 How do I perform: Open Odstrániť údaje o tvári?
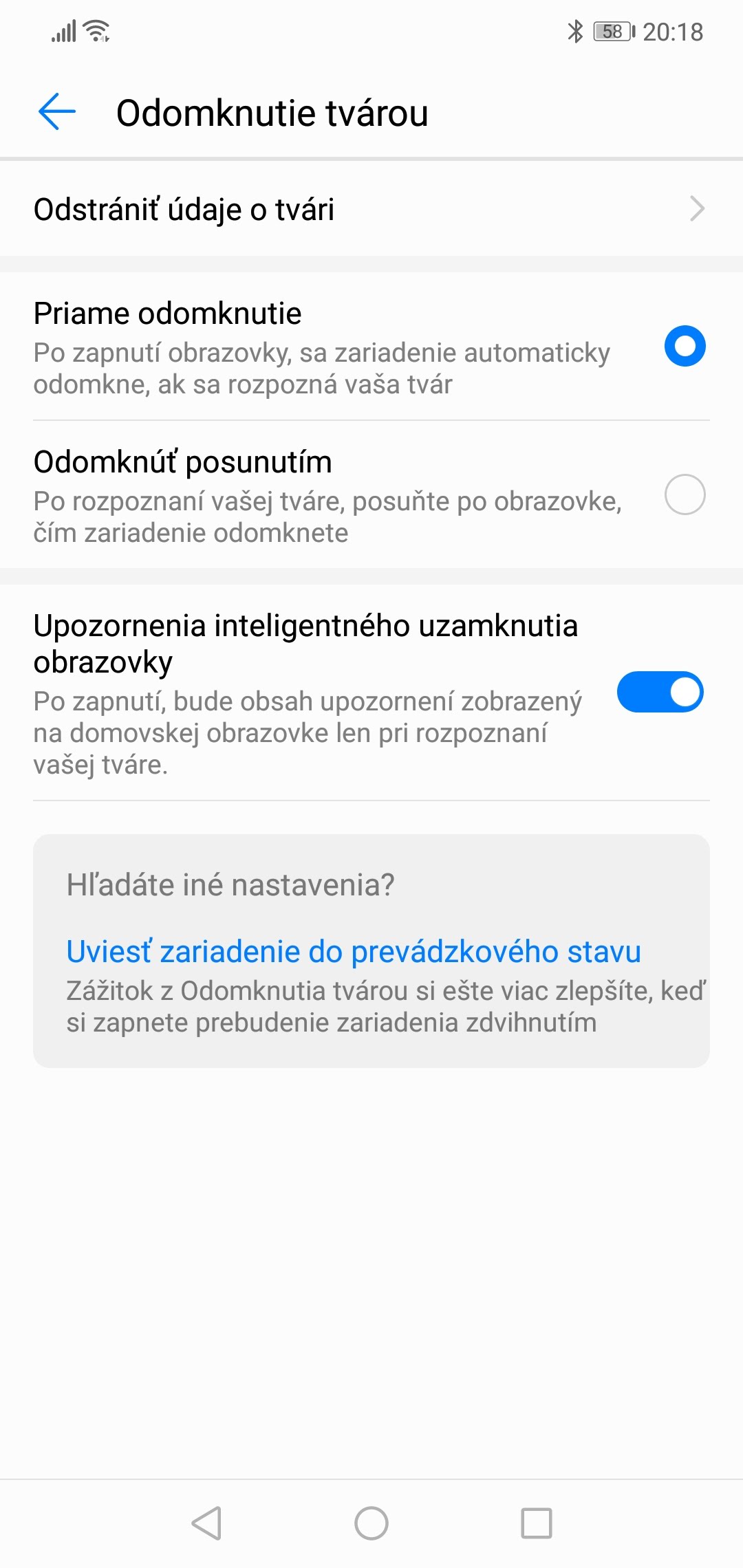[x=371, y=209]
